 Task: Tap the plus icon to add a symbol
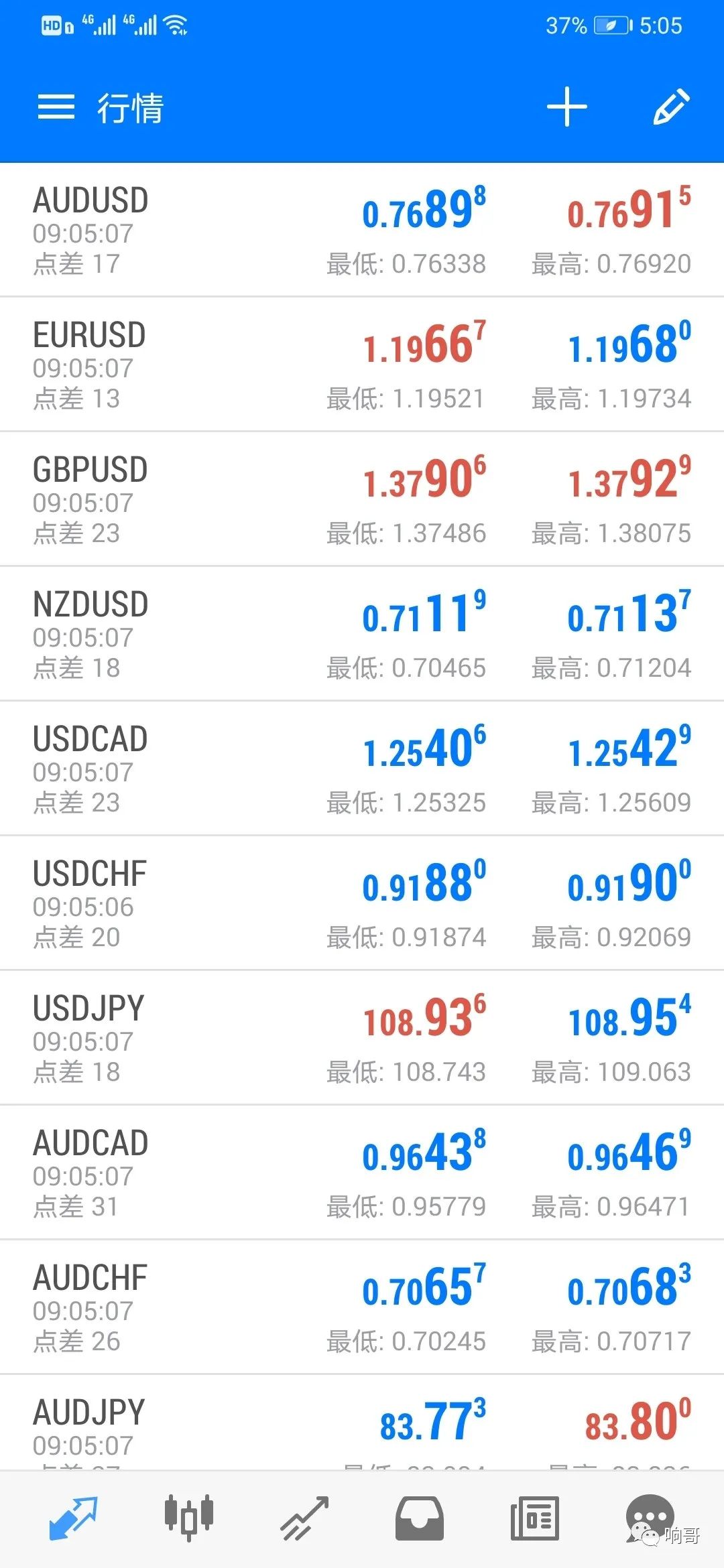coord(566,107)
